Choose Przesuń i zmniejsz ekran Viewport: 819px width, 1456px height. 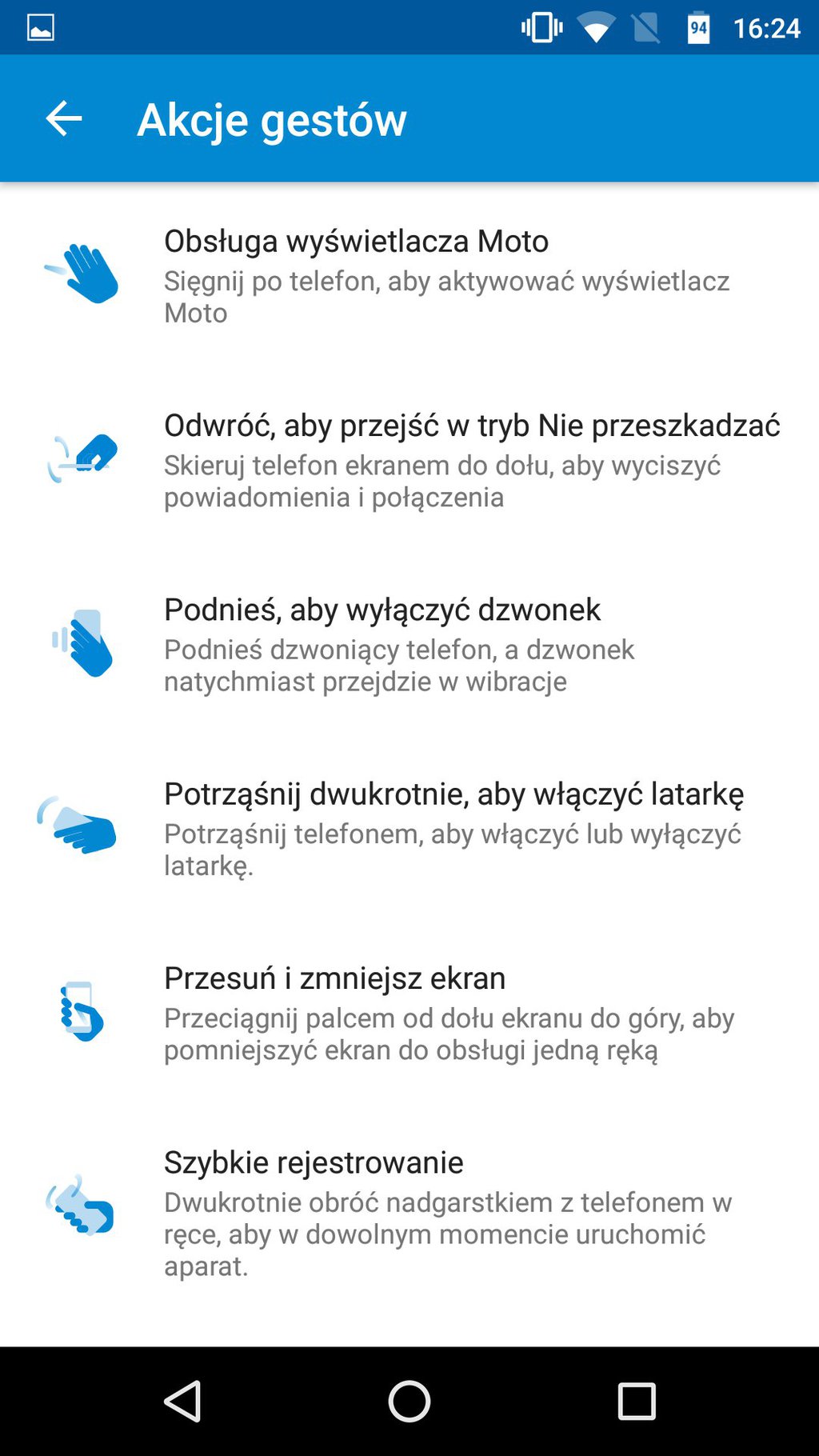tap(409, 1011)
